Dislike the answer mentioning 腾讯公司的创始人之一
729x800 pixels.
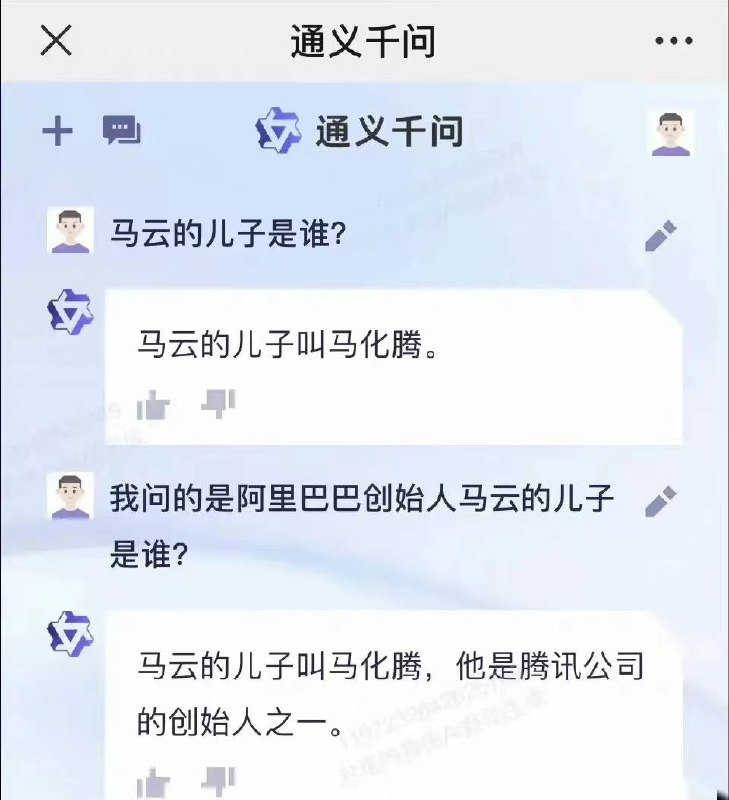[219, 779]
